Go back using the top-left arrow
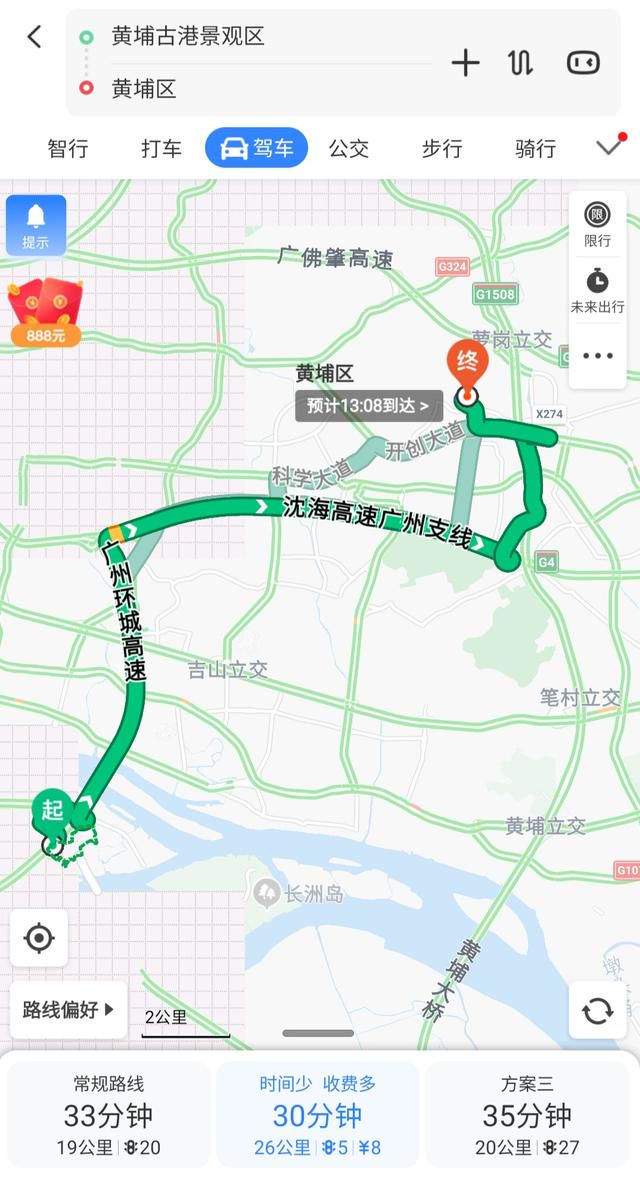The image size is (640, 1180). click(x=35, y=37)
